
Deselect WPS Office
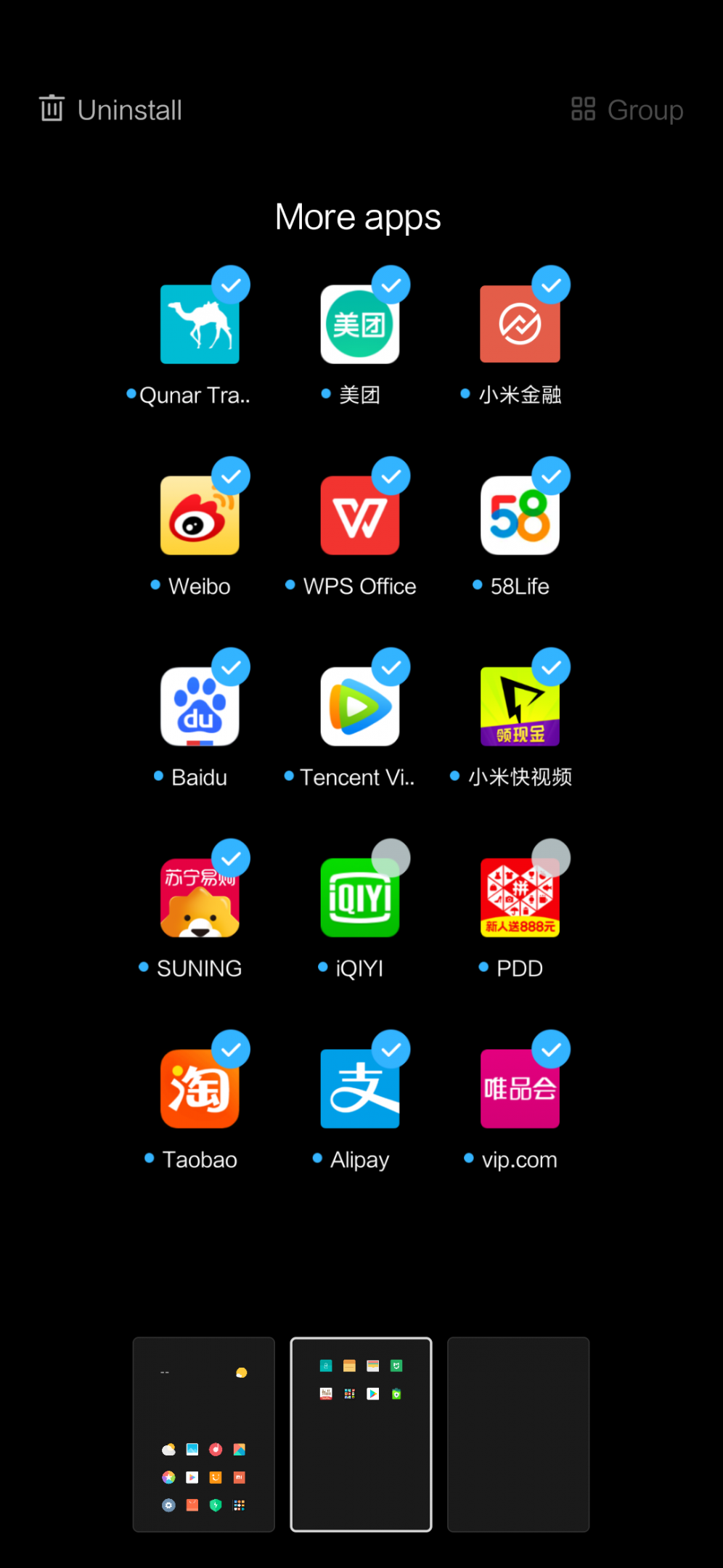[x=360, y=515]
